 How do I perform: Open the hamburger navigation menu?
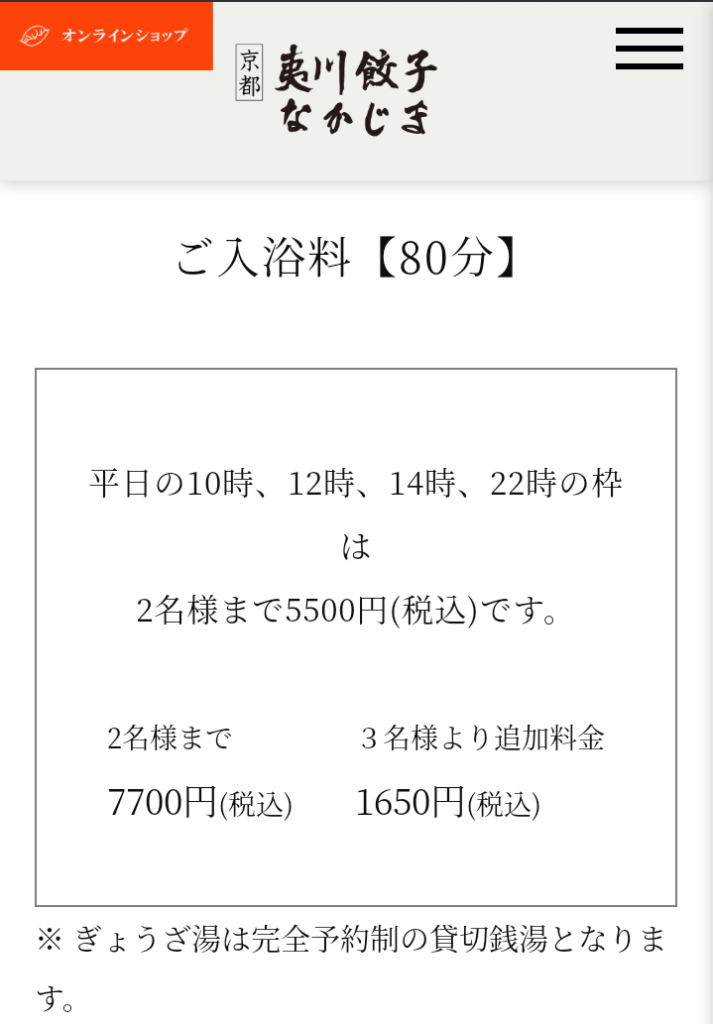point(649,48)
